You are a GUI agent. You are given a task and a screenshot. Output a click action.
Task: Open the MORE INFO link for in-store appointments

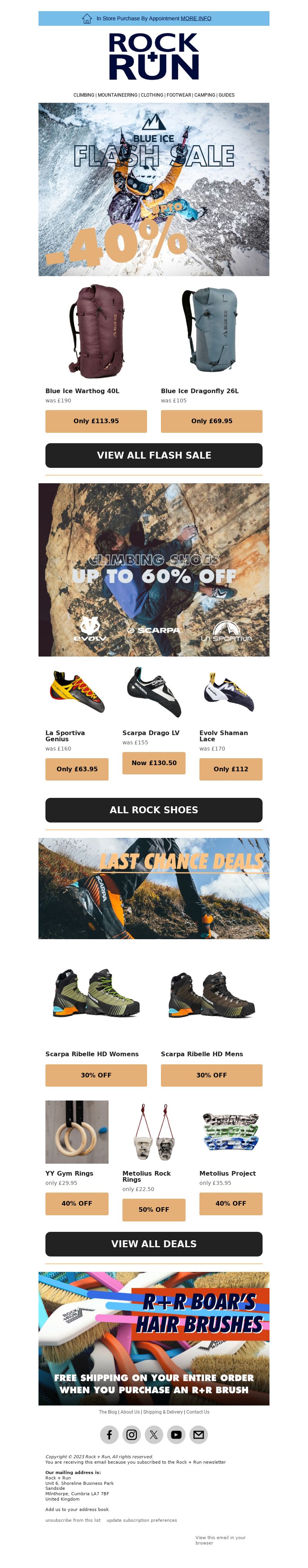[x=196, y=18]
